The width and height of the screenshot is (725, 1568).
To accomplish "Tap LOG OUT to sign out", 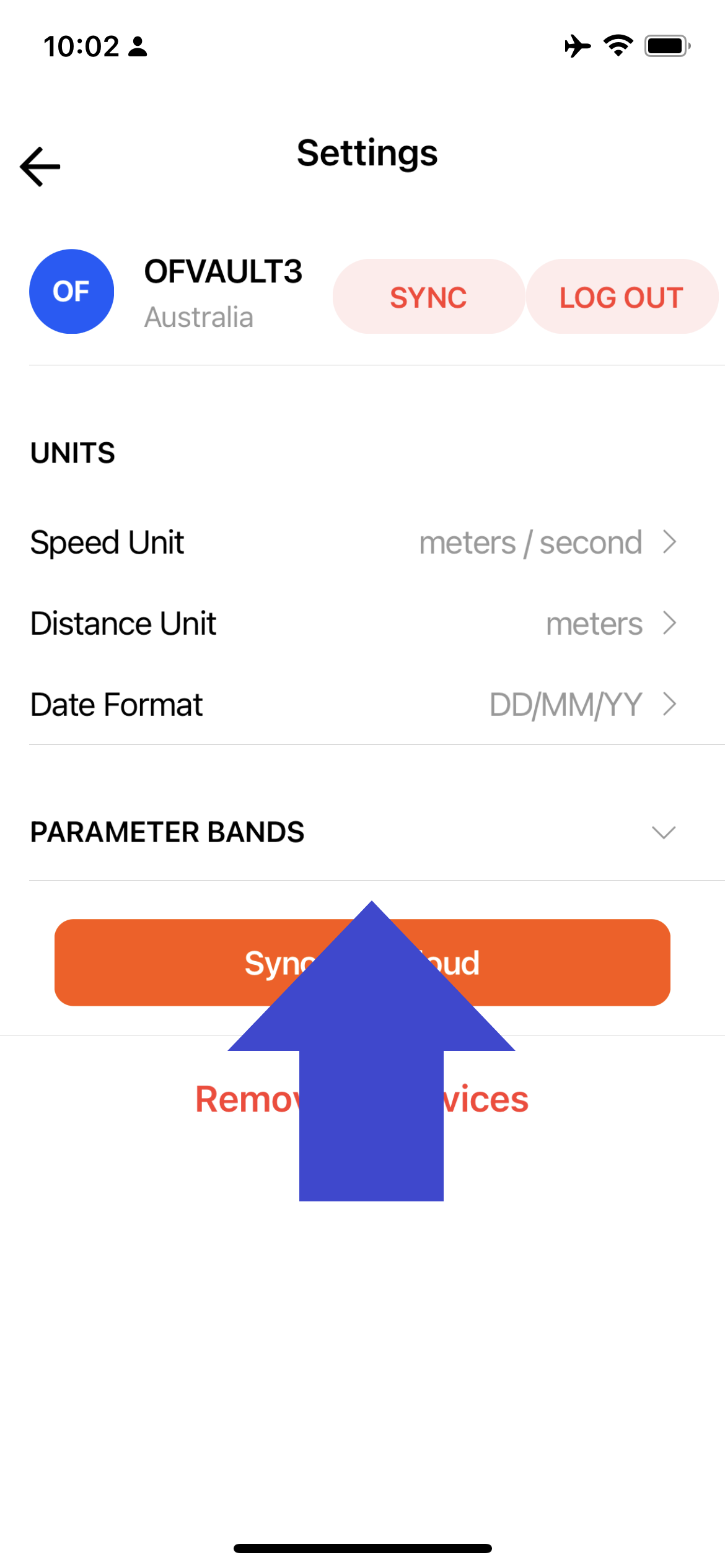I will [621, 297].
